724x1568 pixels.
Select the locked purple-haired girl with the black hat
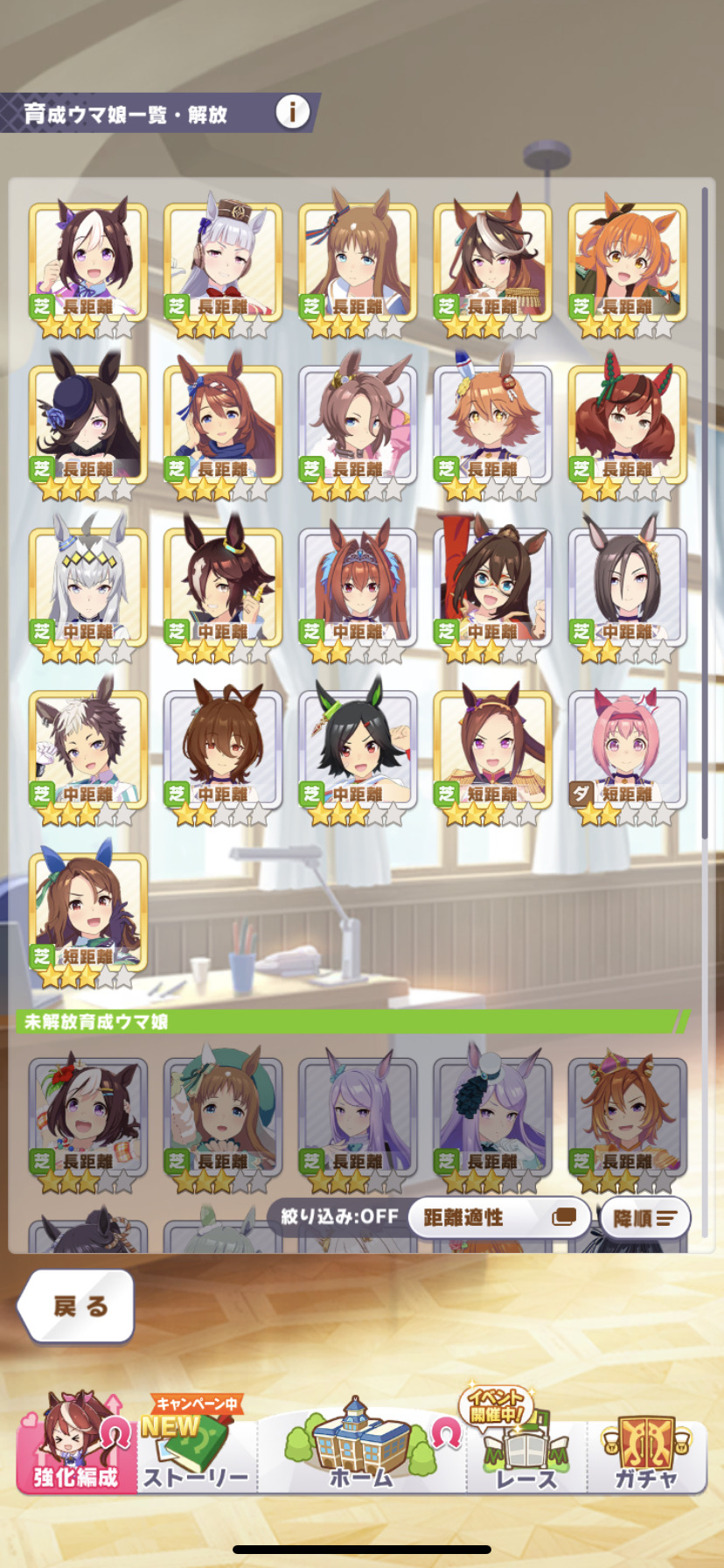tap(492, 1116)
